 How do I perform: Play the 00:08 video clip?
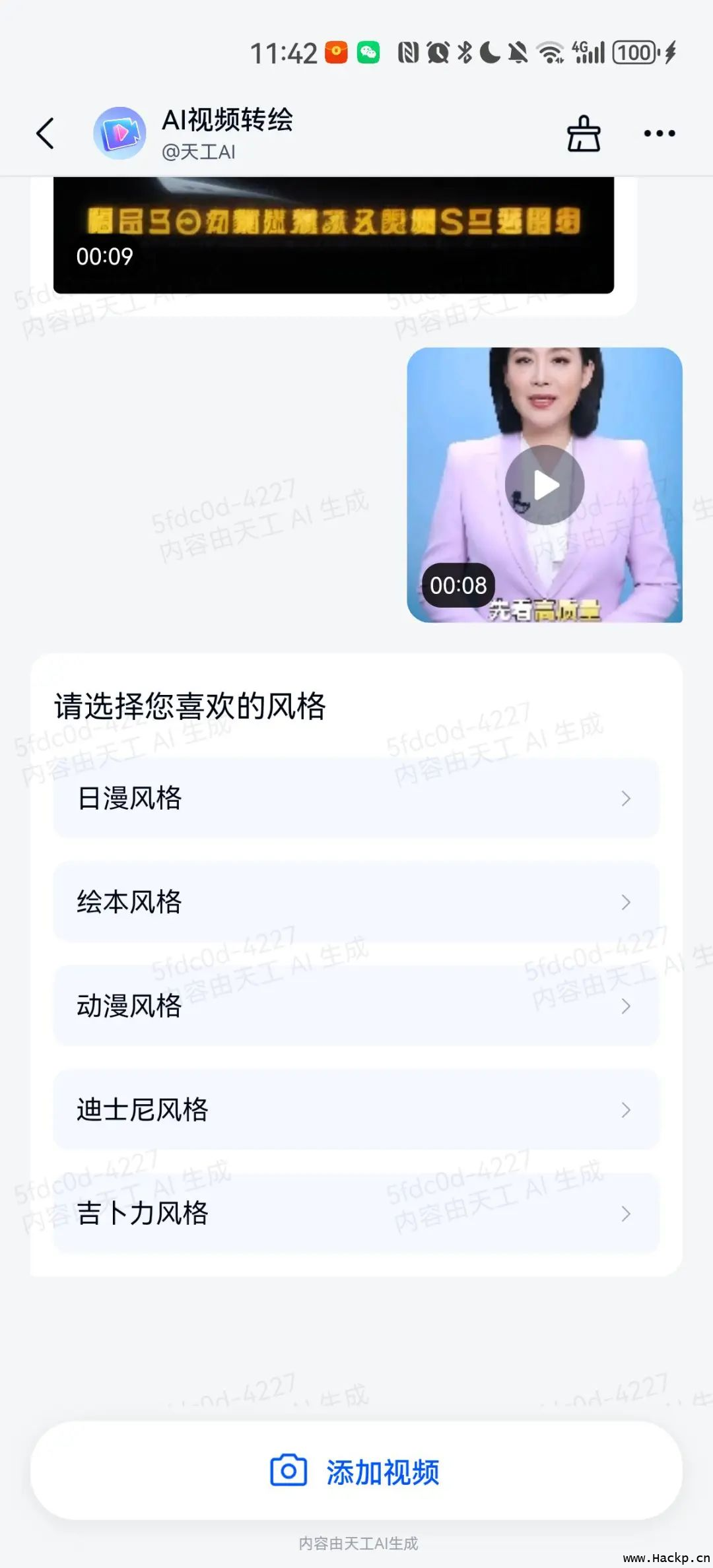(545, 485)
